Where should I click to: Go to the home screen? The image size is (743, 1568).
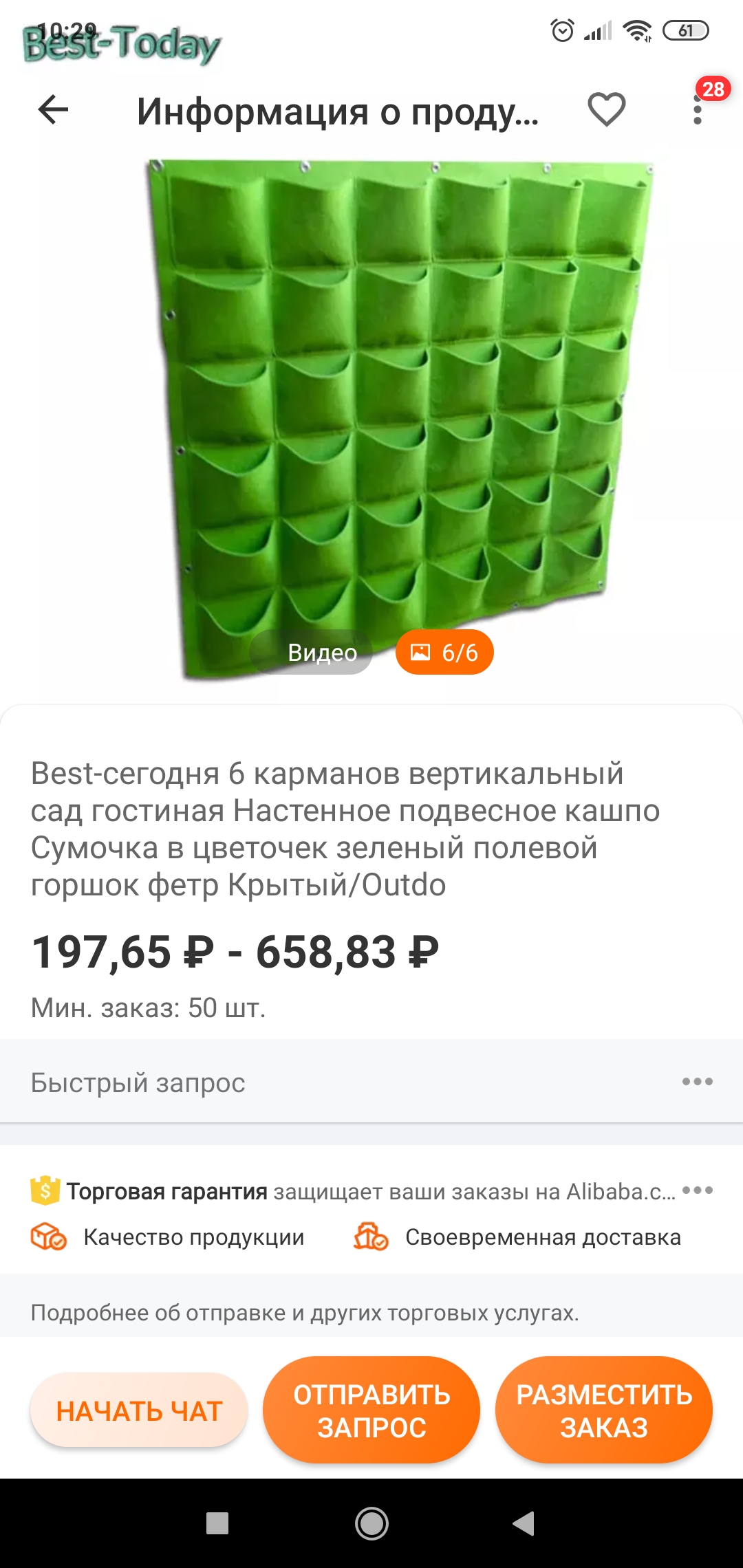pos(371,1523)
